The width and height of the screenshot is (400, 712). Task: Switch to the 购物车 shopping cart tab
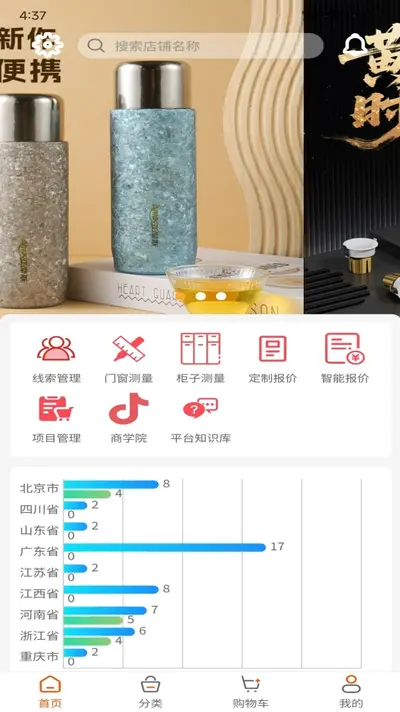coord(251,692)
